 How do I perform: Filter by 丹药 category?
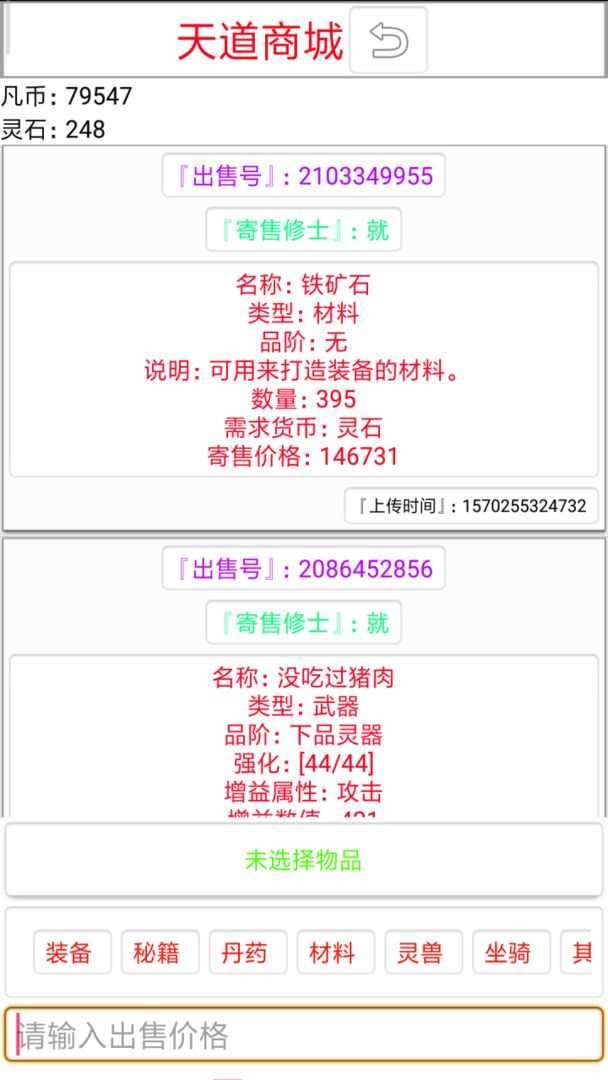click(244, 952)
